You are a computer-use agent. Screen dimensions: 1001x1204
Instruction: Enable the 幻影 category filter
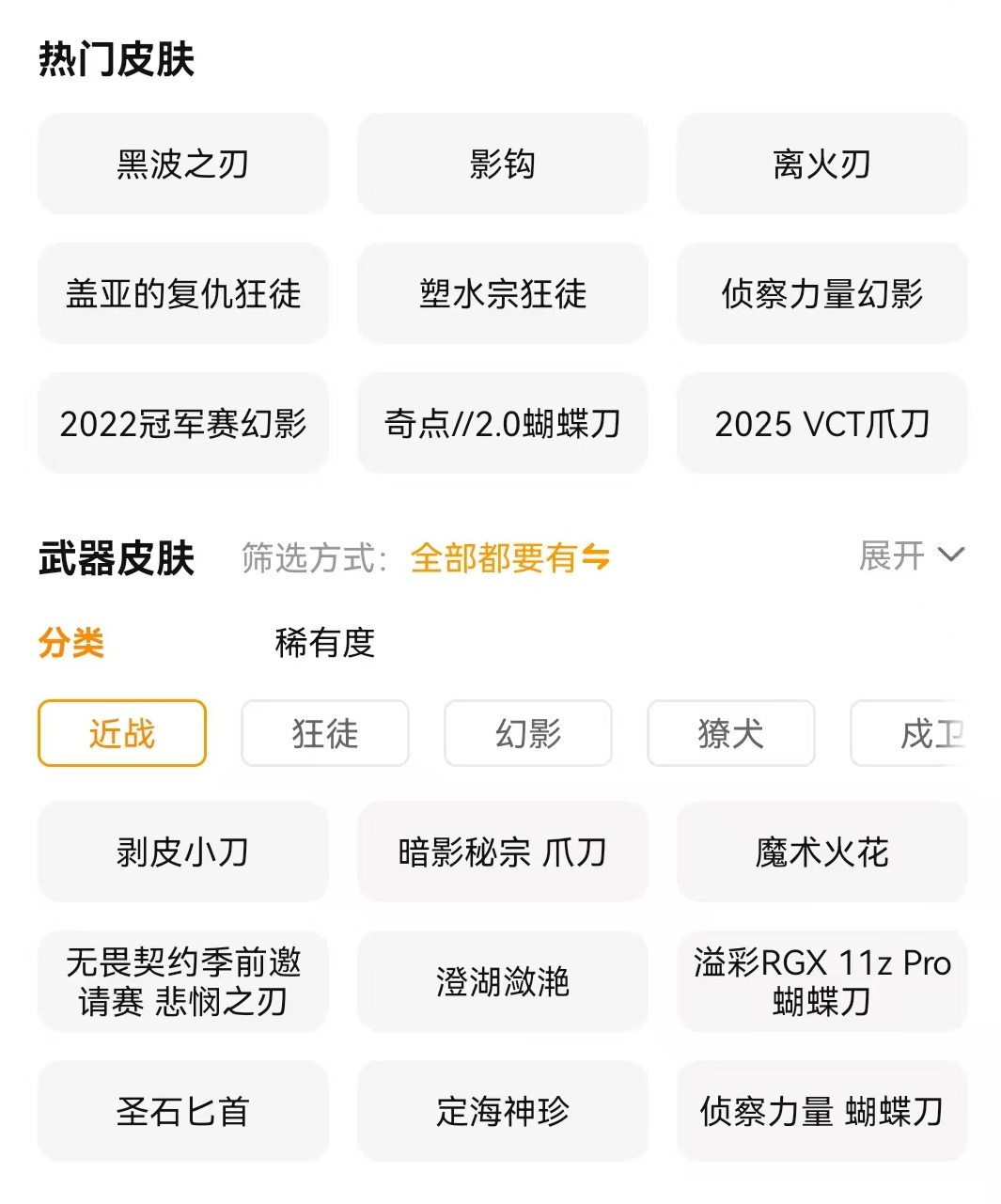click(x=527, y=734)
